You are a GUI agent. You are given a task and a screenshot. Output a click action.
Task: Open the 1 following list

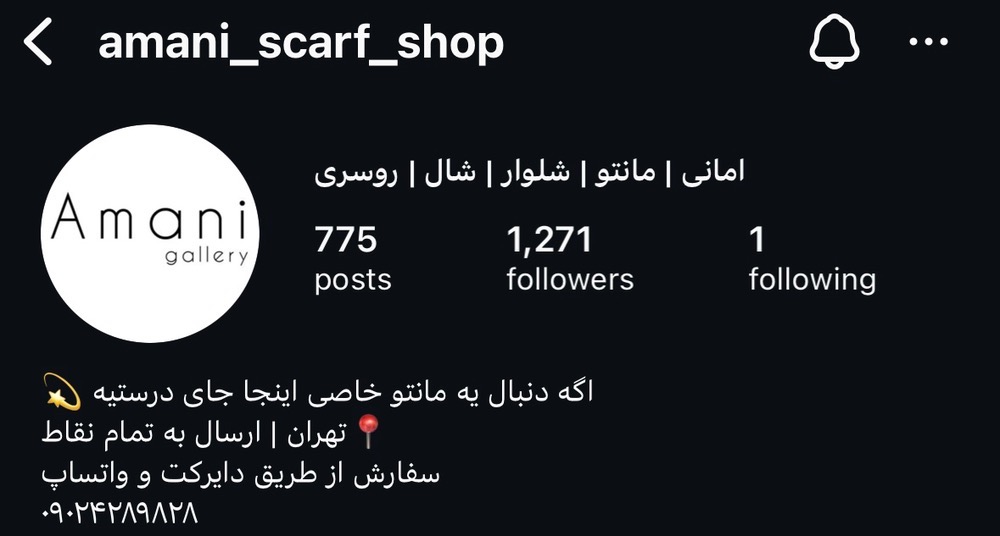click(x=811, y=258)
